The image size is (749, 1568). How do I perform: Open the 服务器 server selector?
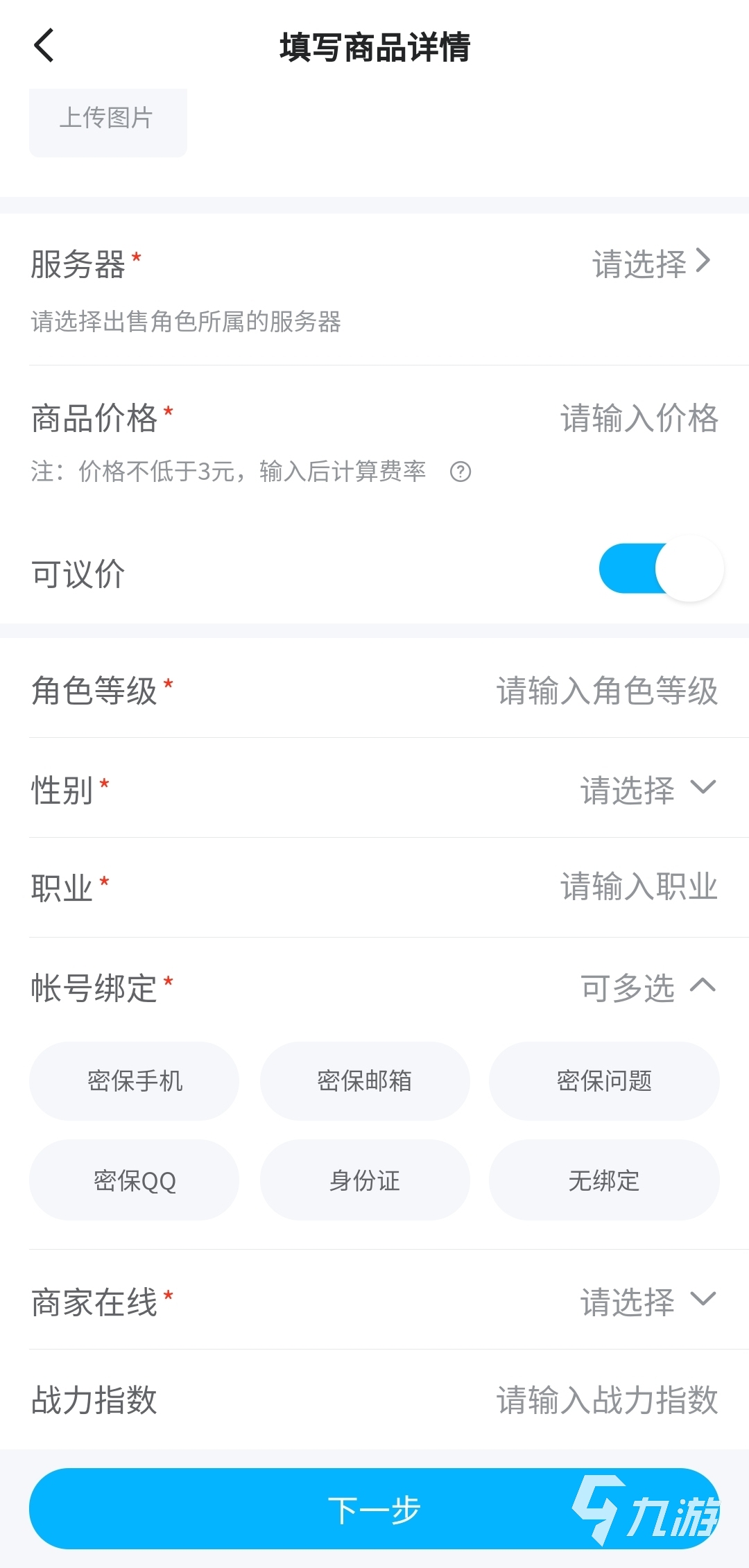pyautogui.click(x=651, y=264)
